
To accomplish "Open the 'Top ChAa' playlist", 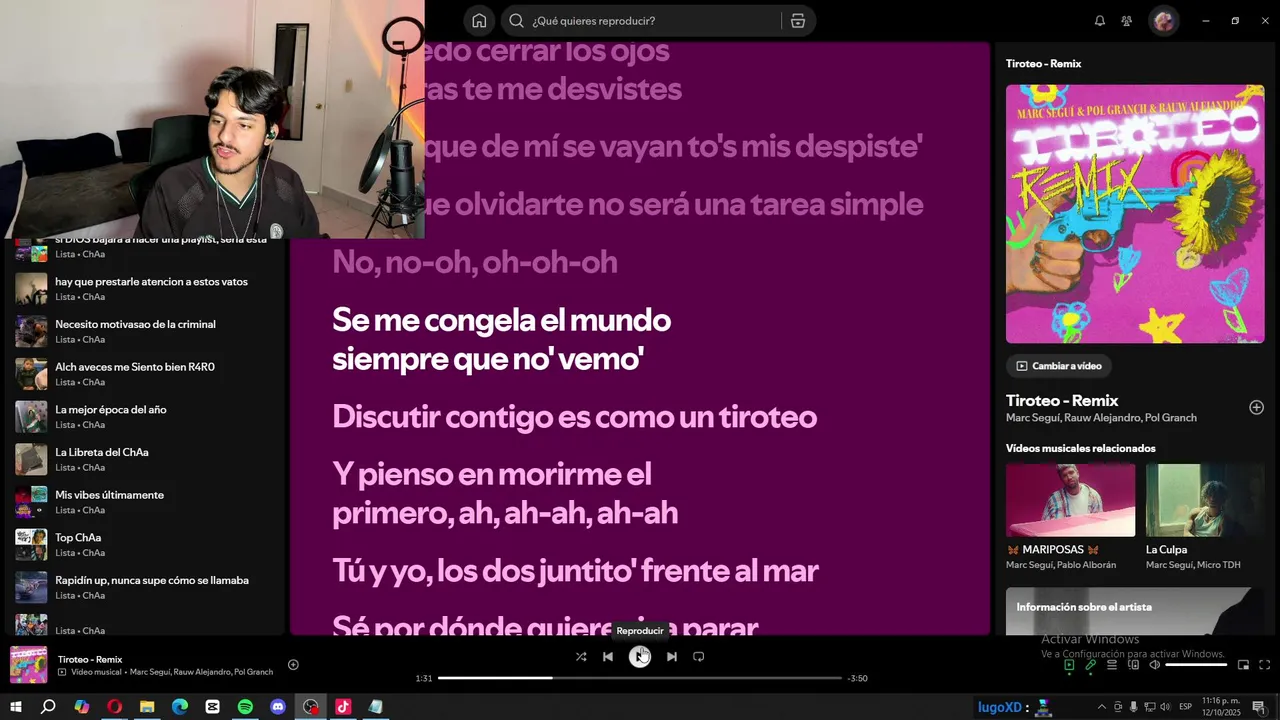I will [x=78, y=538].
